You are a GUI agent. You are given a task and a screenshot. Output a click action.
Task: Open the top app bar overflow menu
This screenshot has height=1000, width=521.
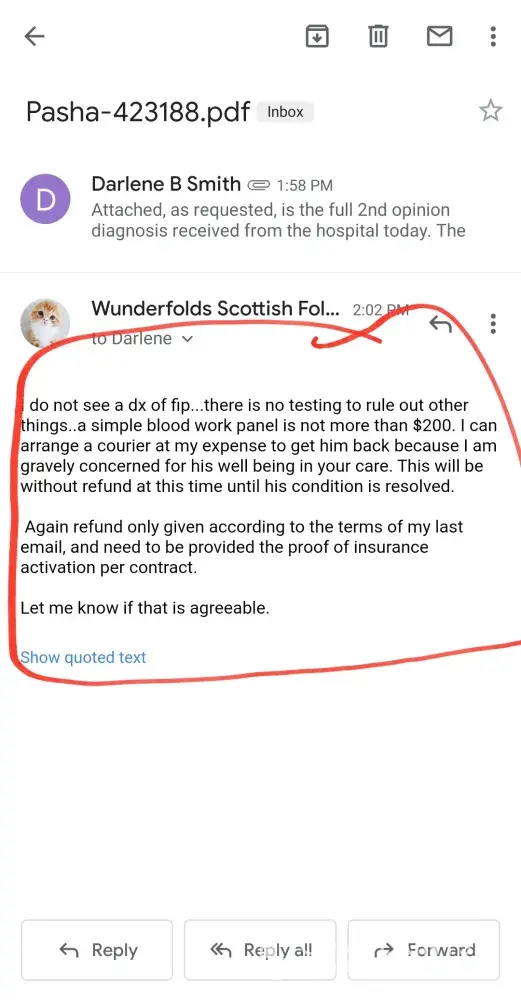(493, 36)
